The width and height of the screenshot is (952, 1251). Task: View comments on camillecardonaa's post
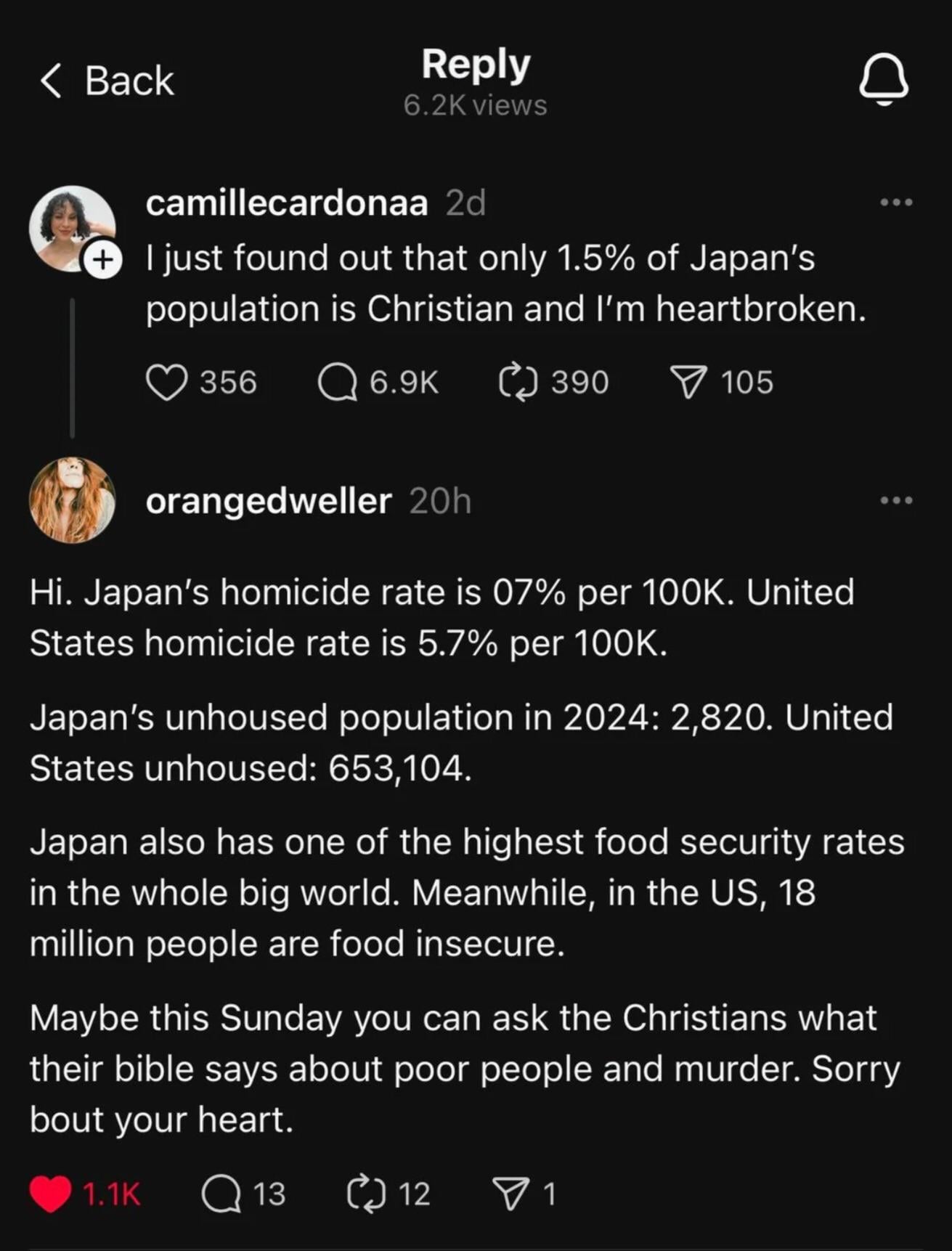pyautogui.click(x=338, y=383)
